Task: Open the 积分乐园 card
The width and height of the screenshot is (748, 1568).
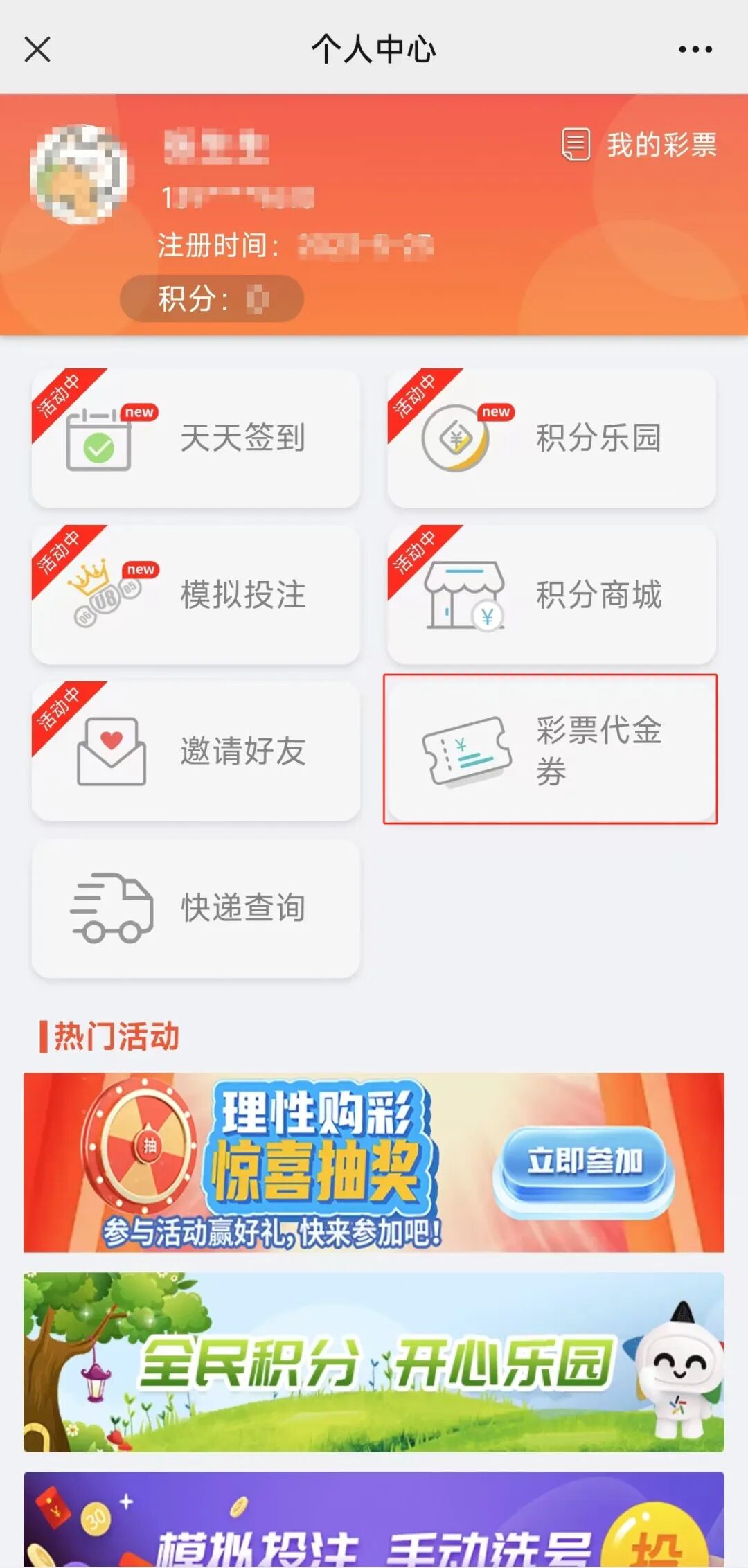Action: (551, 438)
